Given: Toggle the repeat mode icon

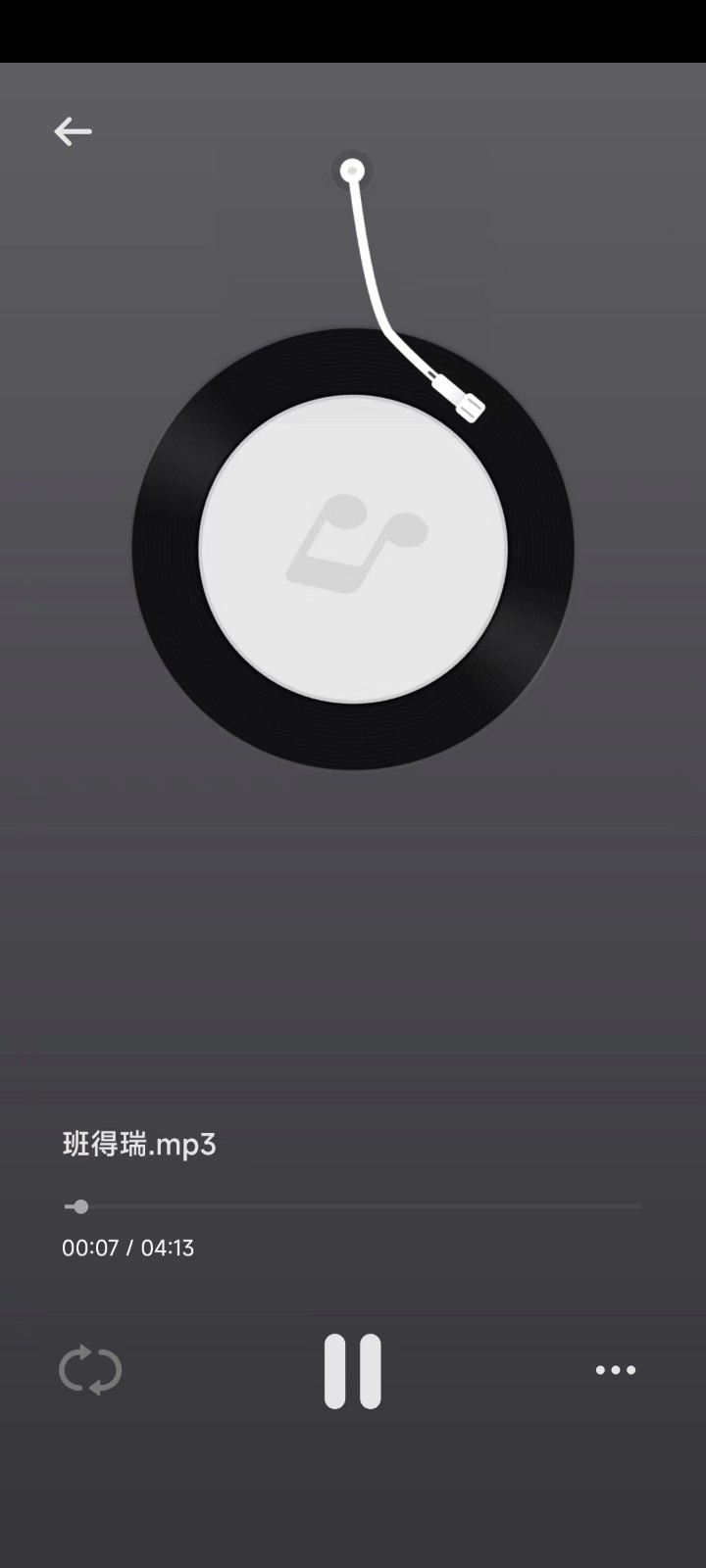Looking at the screenshot, I should pos(90,1370).
